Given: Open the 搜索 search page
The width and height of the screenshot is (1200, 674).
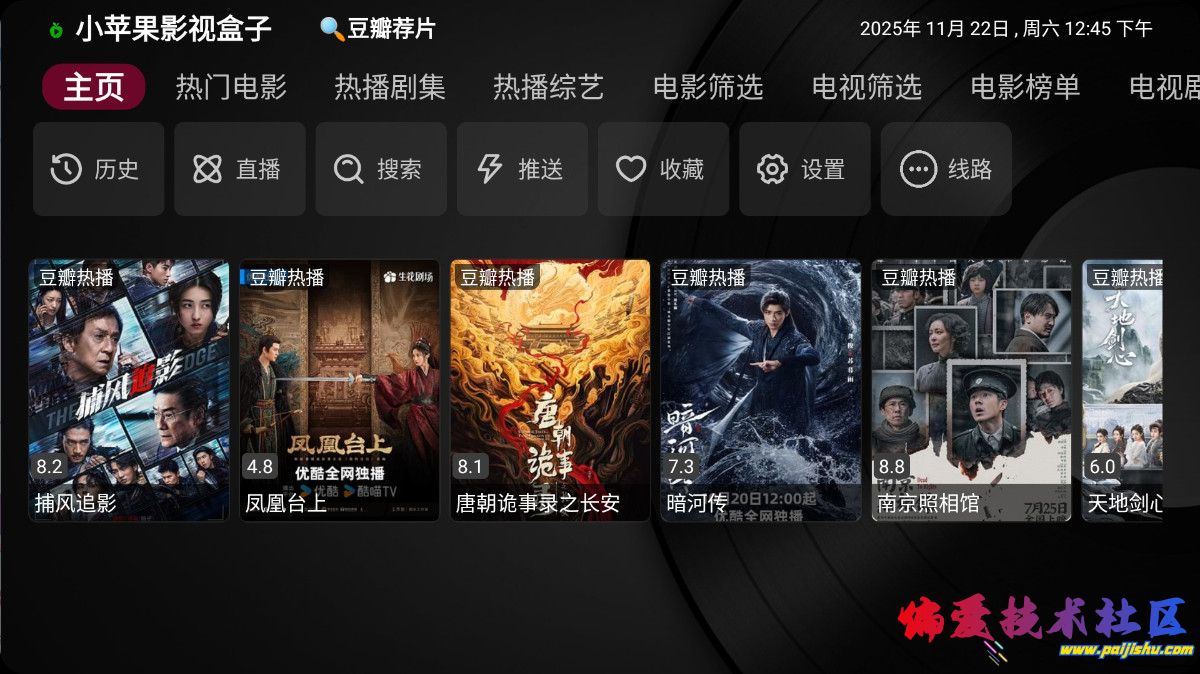Looking at the screenshot, I should (381, 169).
